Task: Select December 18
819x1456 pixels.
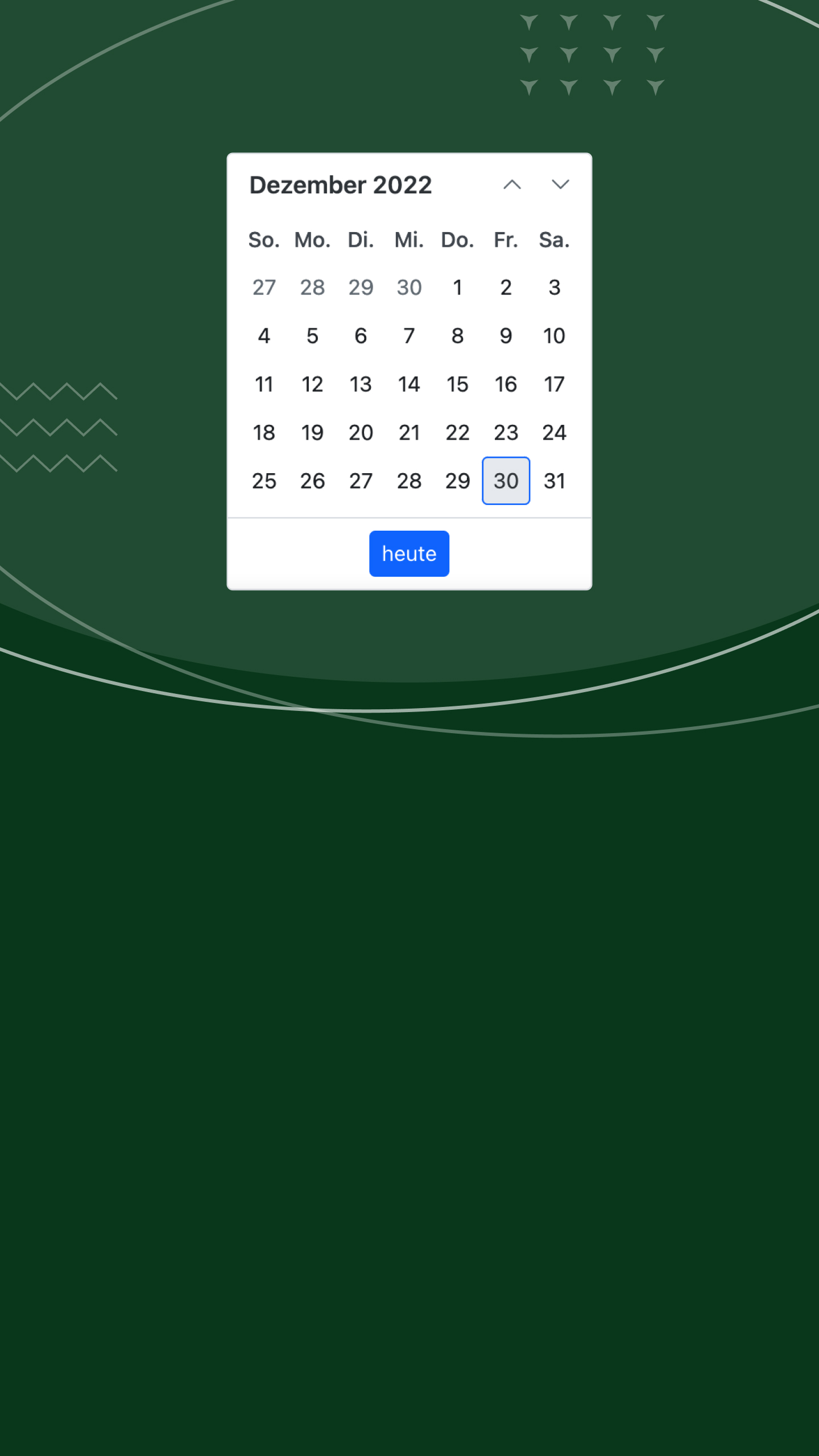Action: (264, 433)
